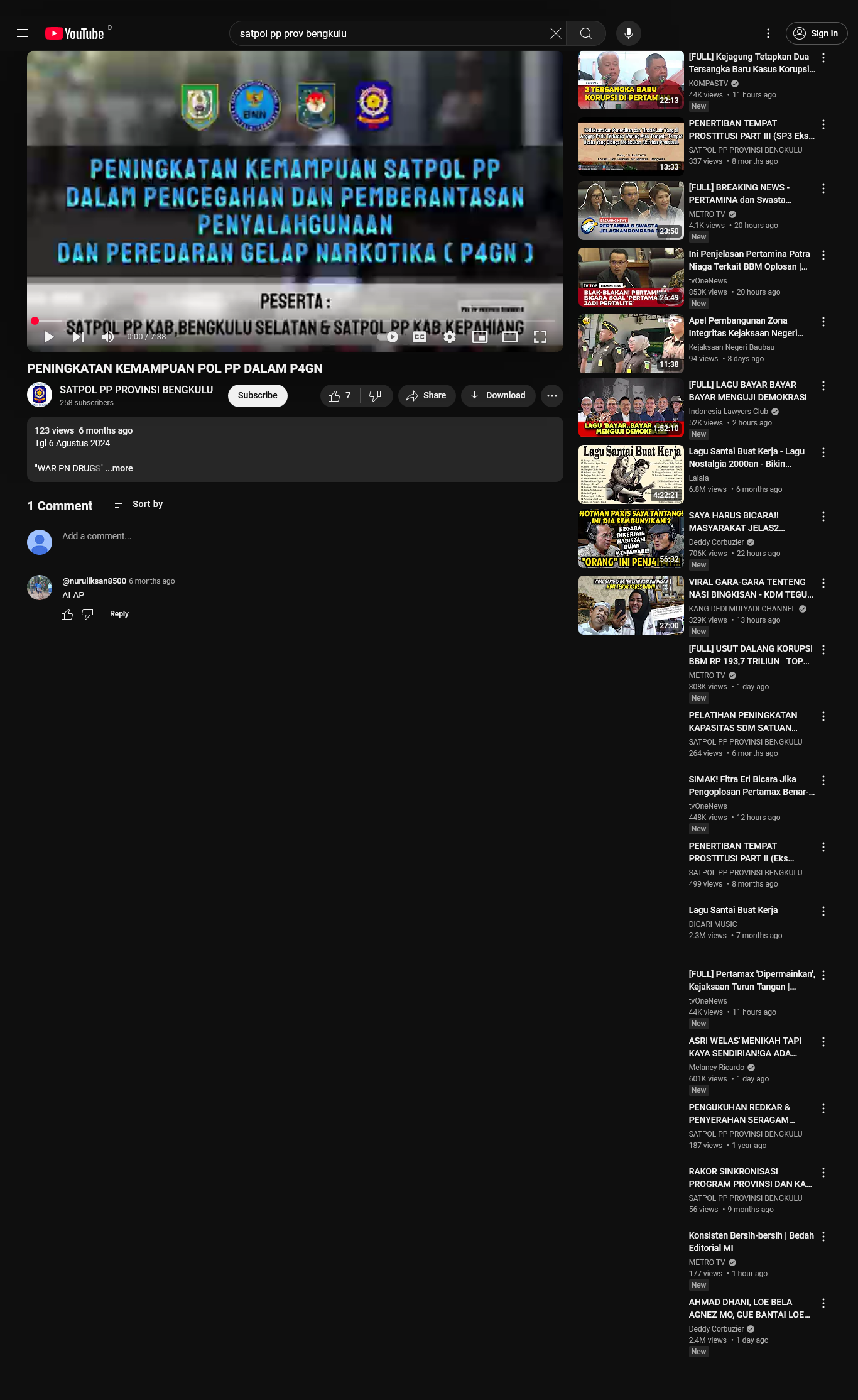This screenshot has width=858, height=1400.
Task: Open player settings gear
Action: [450, 337]
